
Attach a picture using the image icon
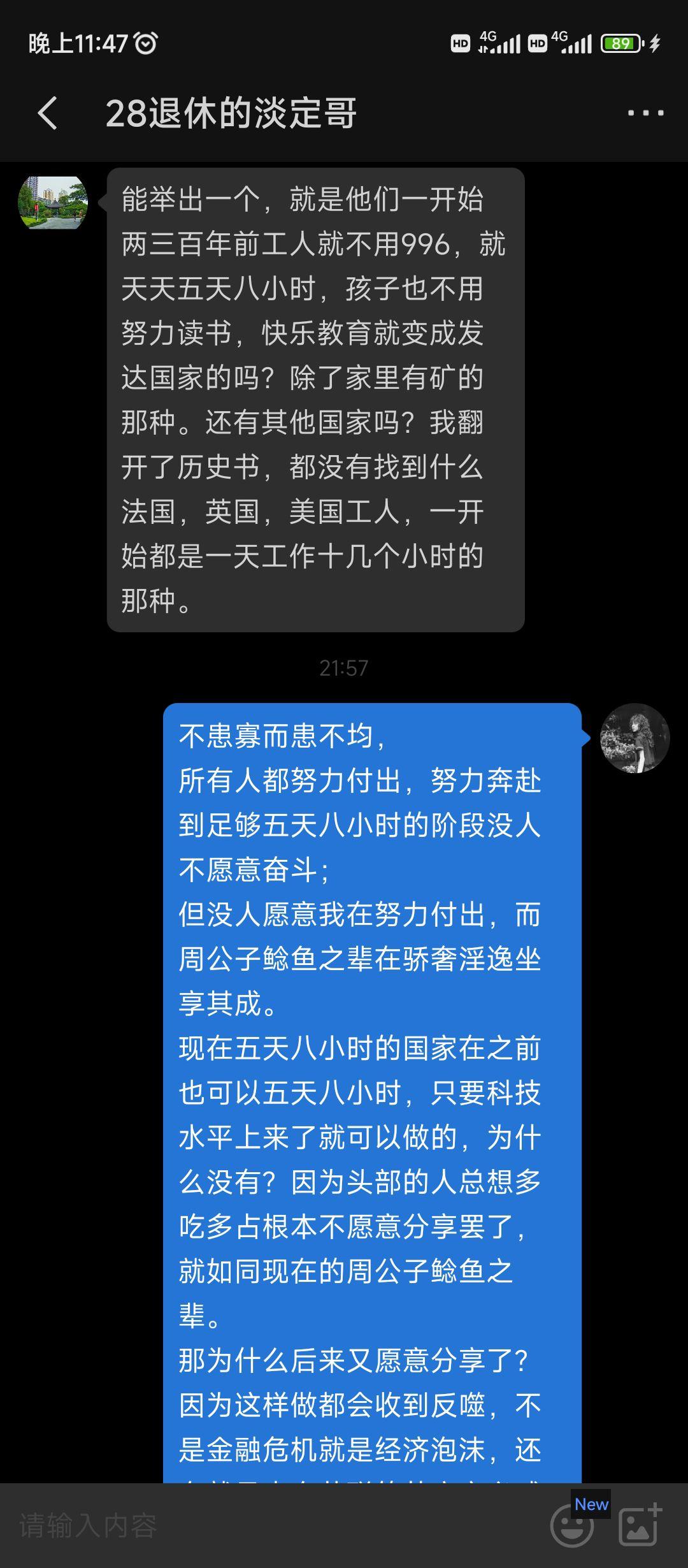coord(640,1526)
